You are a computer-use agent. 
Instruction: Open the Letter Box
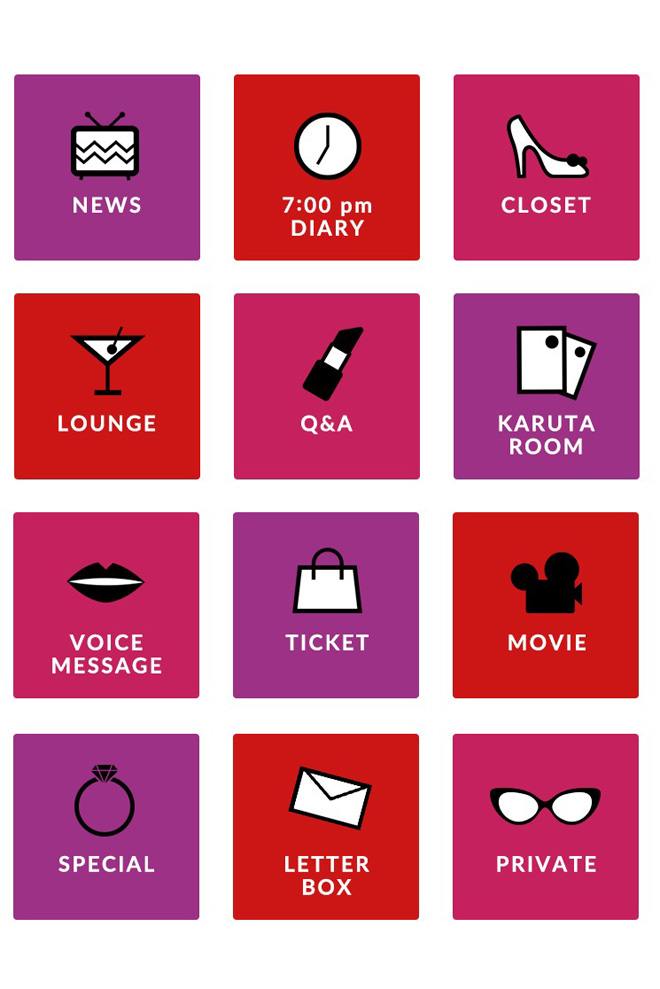click(326, 826)
